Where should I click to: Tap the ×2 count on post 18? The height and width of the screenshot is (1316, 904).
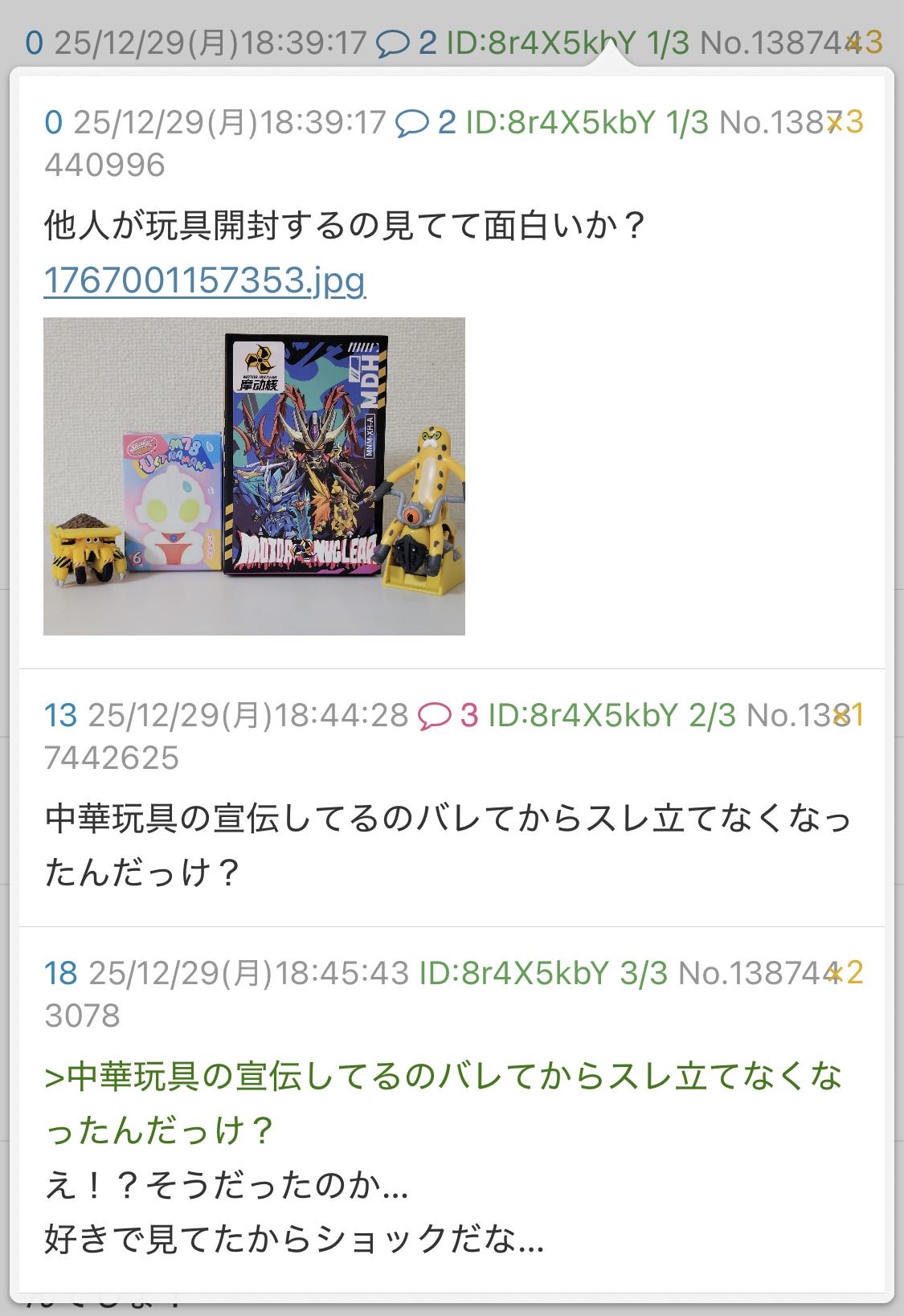click(x=846, y=973)
